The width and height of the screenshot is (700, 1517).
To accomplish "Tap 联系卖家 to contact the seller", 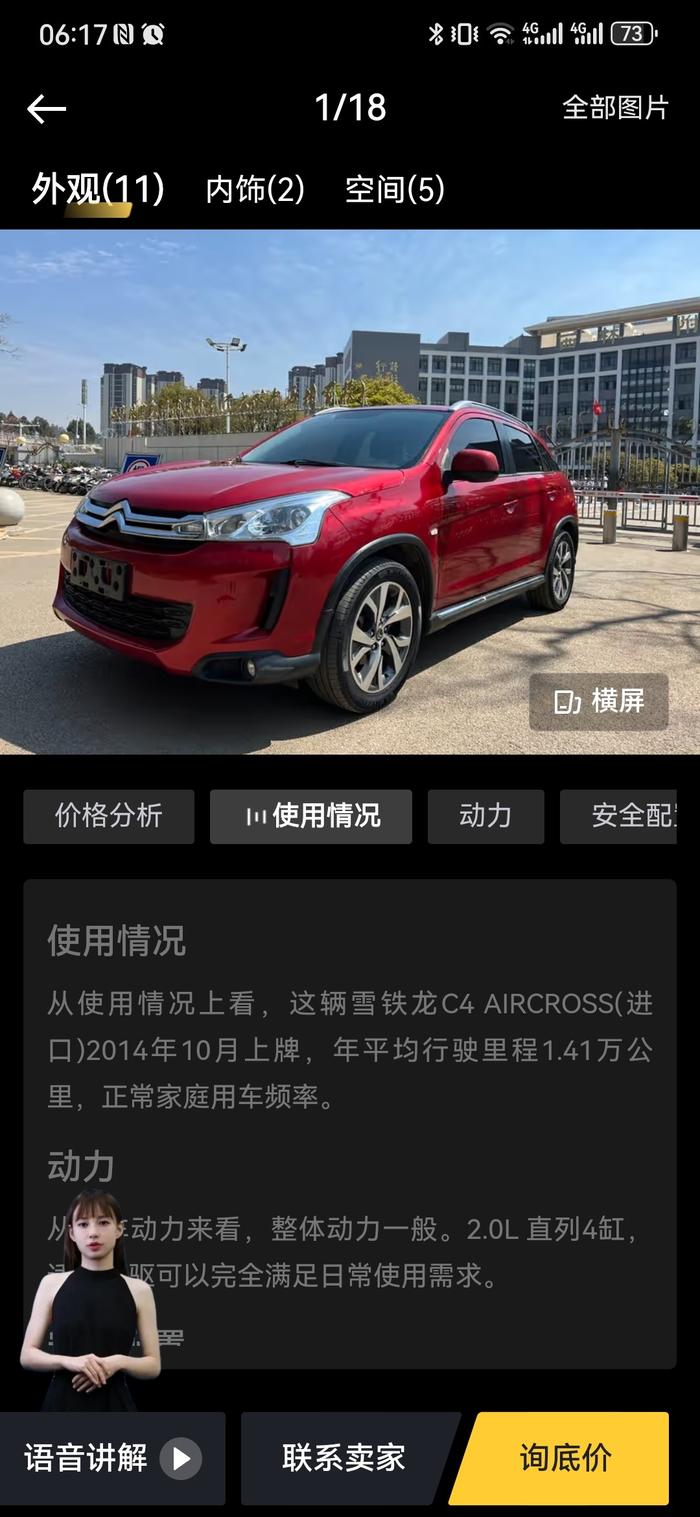I will click(343, 1458).
